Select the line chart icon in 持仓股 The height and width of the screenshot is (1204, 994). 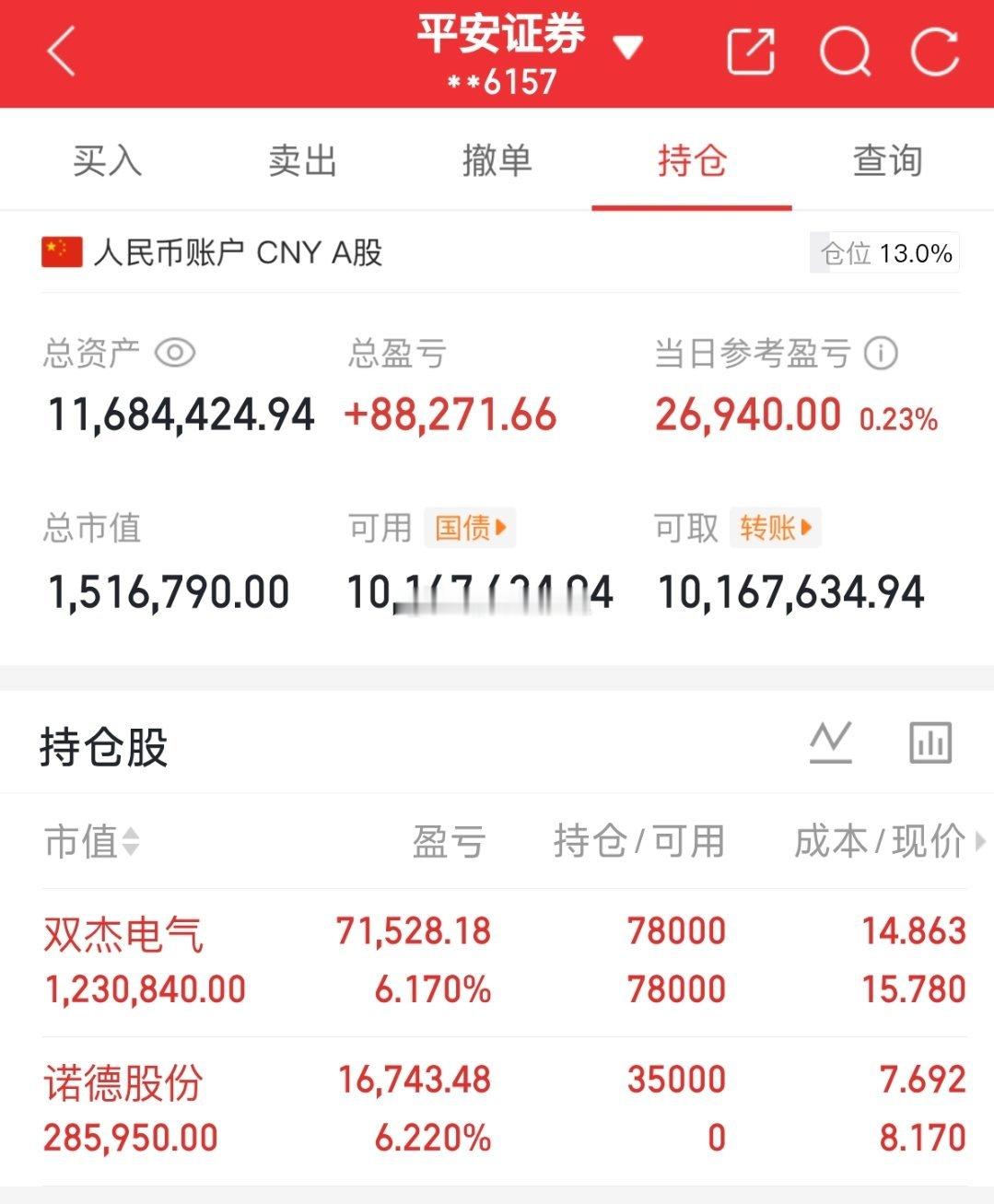(x=830, y=742)
